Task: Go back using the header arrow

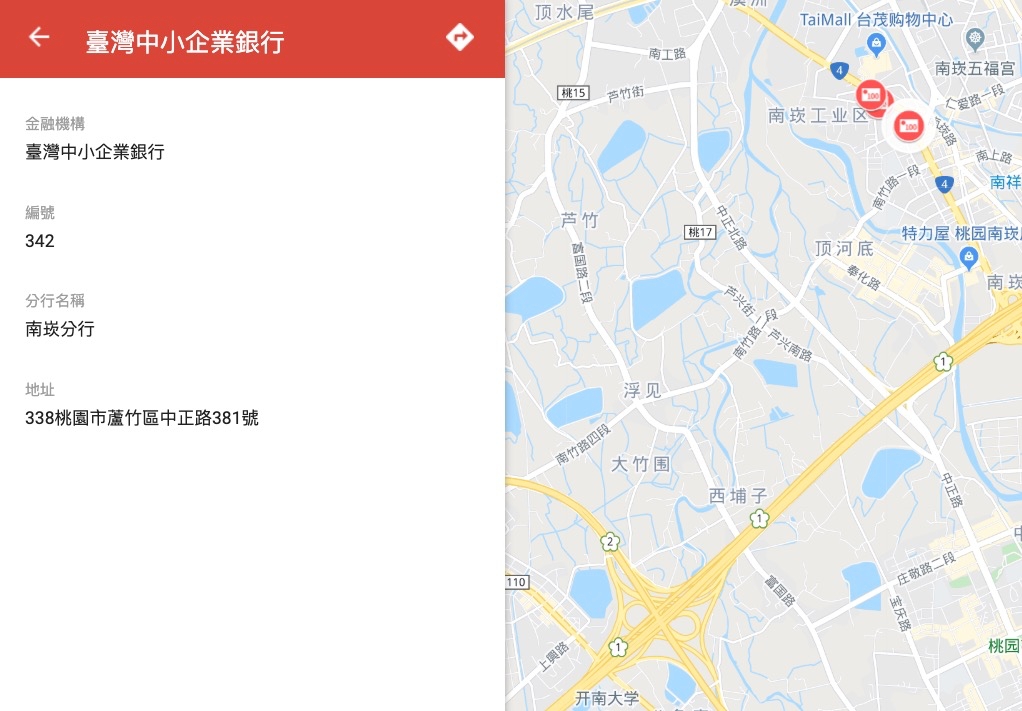Action: (39, 38)
